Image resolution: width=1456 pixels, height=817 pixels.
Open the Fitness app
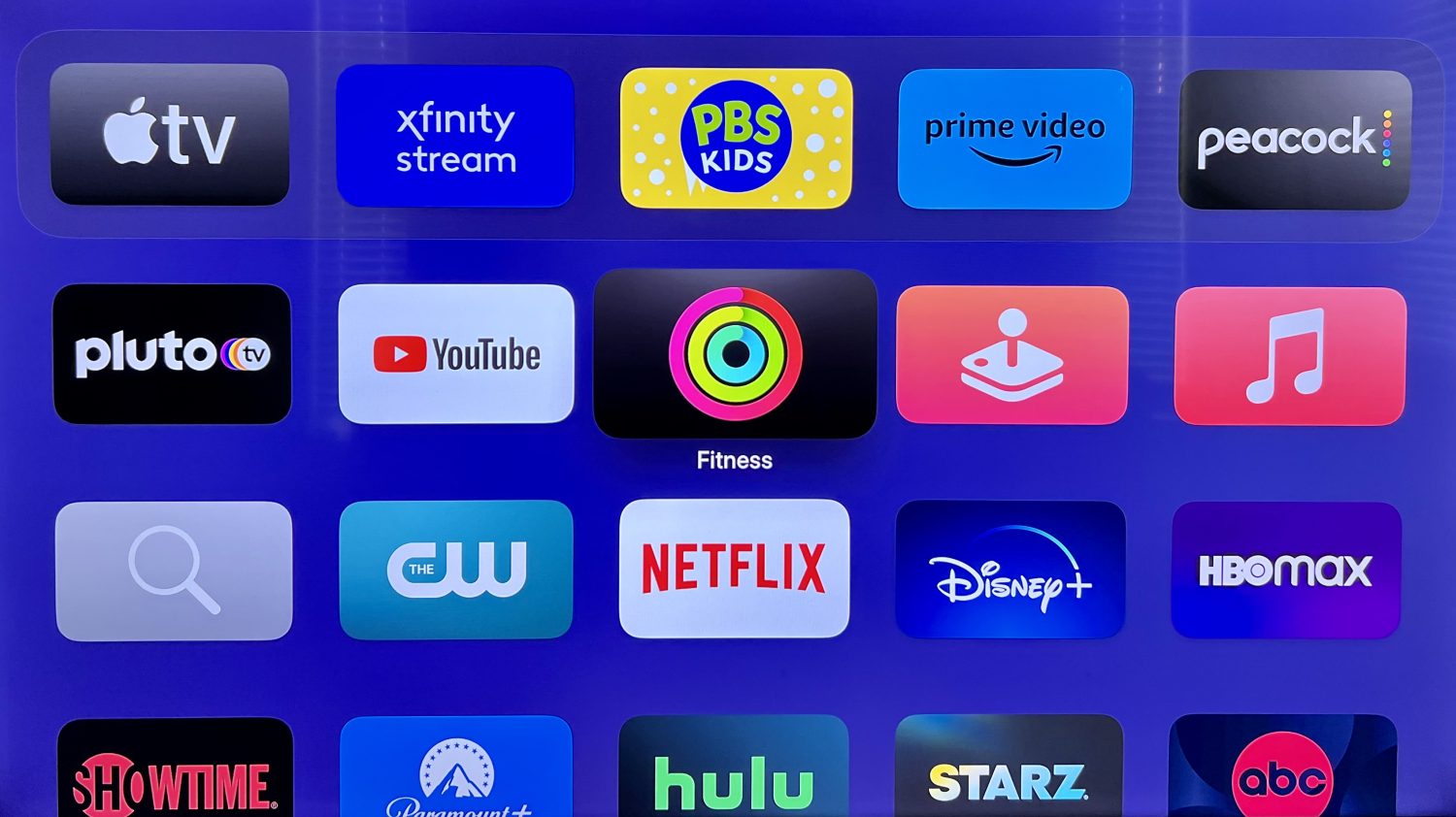click(x=735, y=354)
